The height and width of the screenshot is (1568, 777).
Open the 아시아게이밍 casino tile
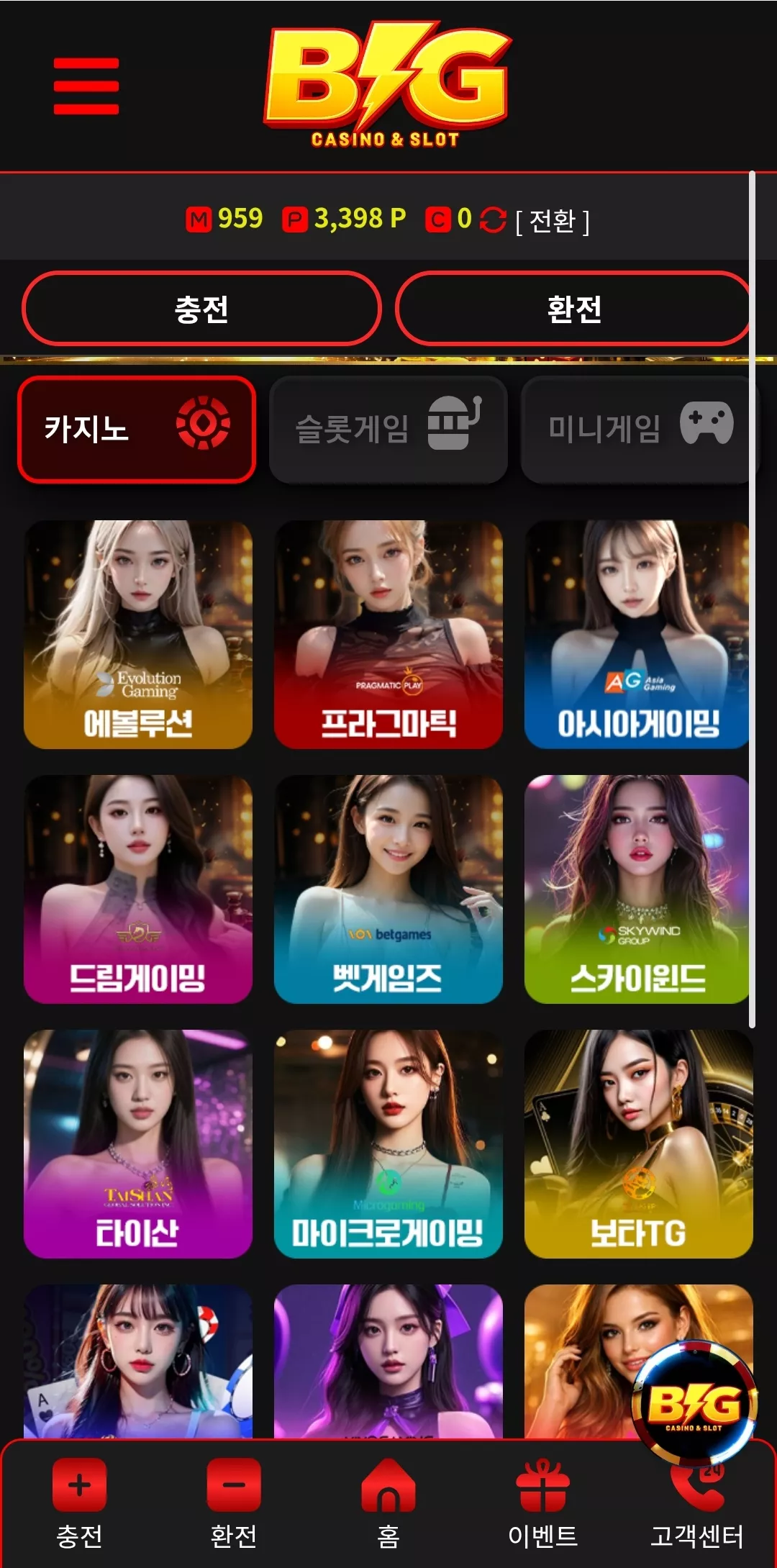[637, 635]
